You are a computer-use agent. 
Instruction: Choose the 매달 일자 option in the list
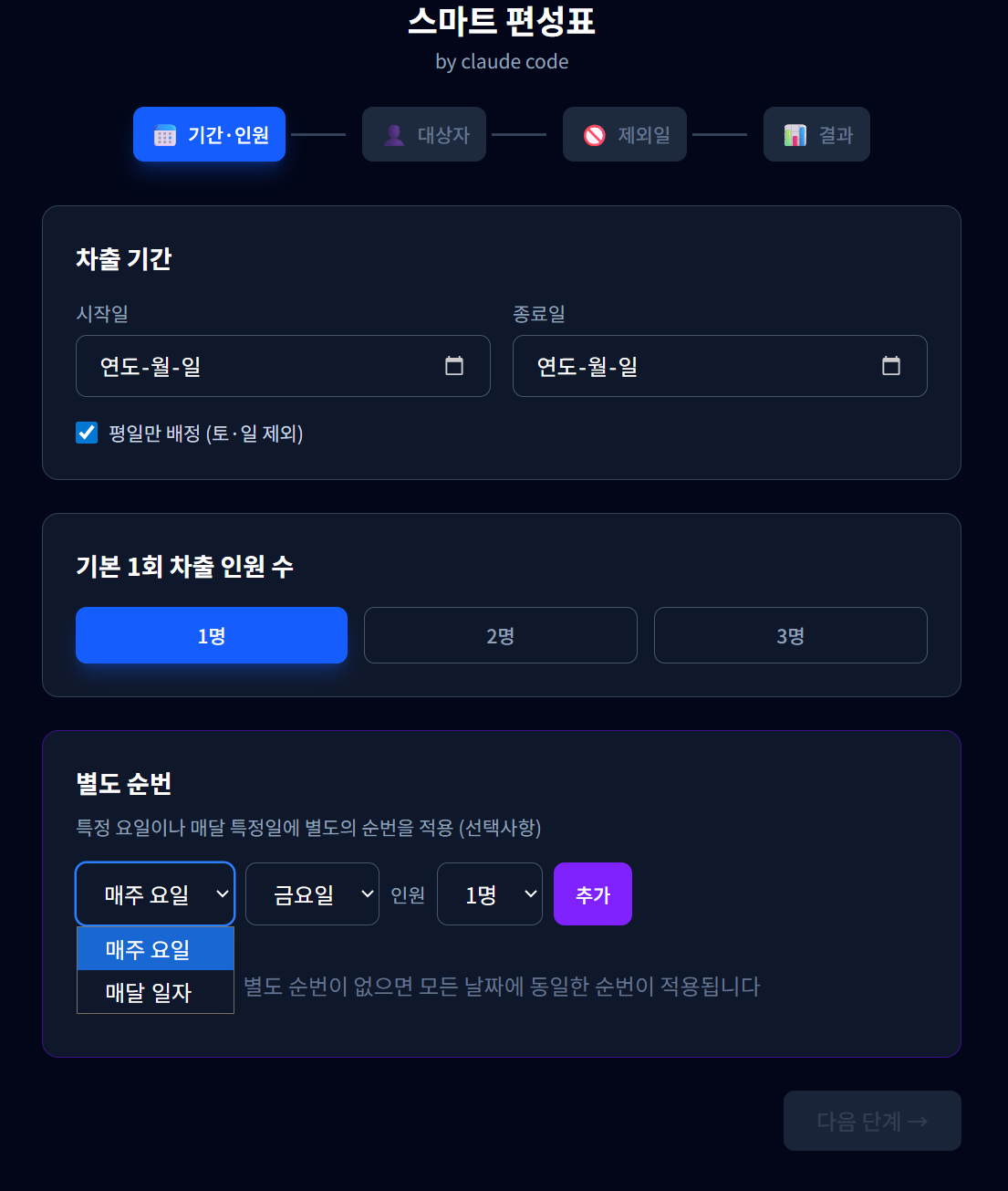[x=155, y=992]
